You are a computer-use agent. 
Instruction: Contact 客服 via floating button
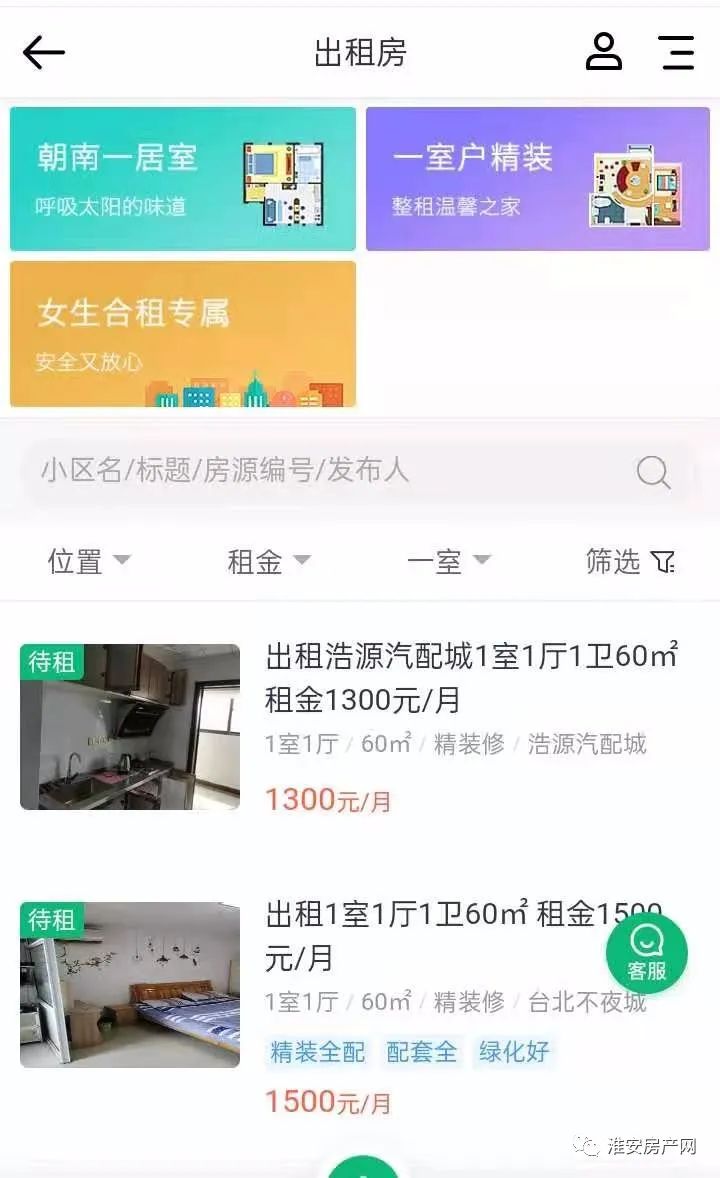coord(646,952)
